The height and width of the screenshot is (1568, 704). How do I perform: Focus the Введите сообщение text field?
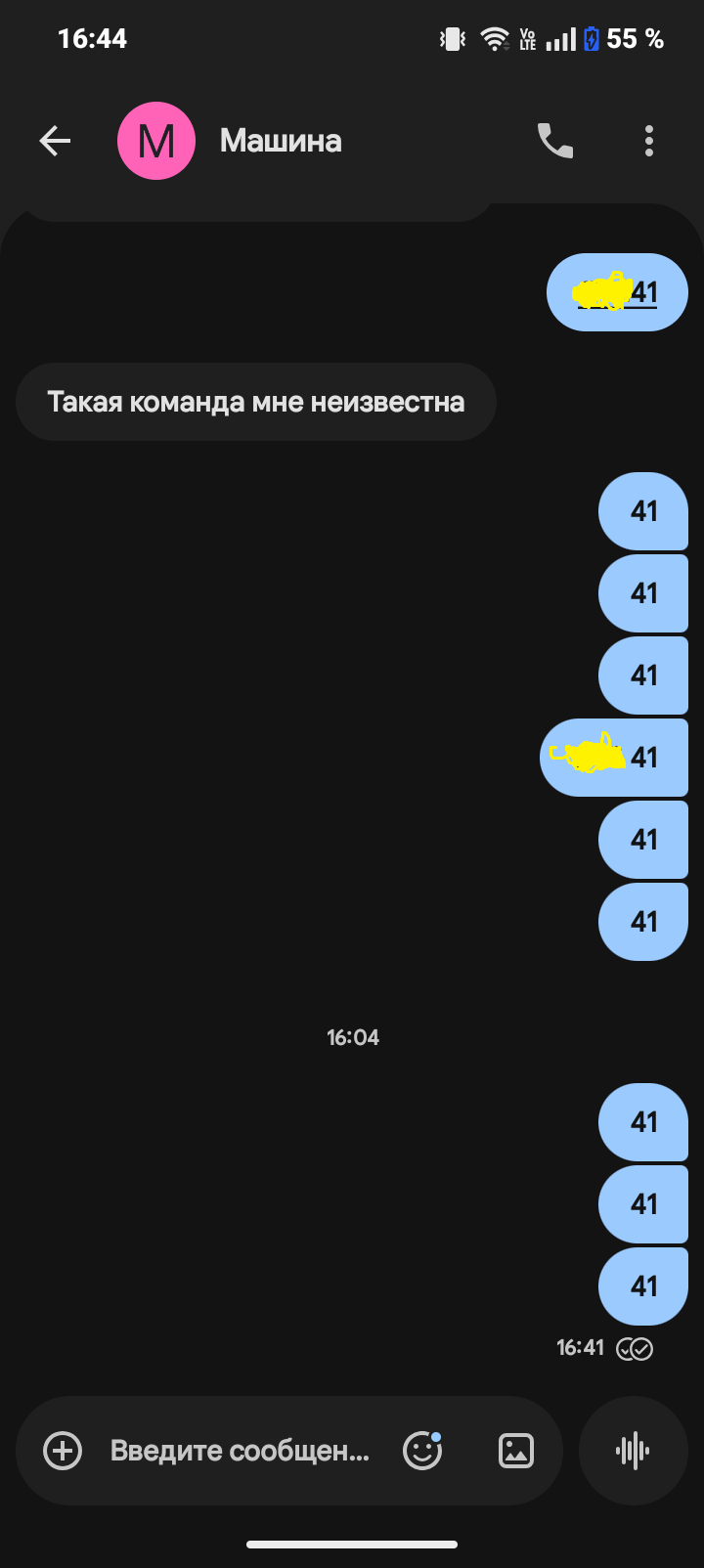[240, 1451]
